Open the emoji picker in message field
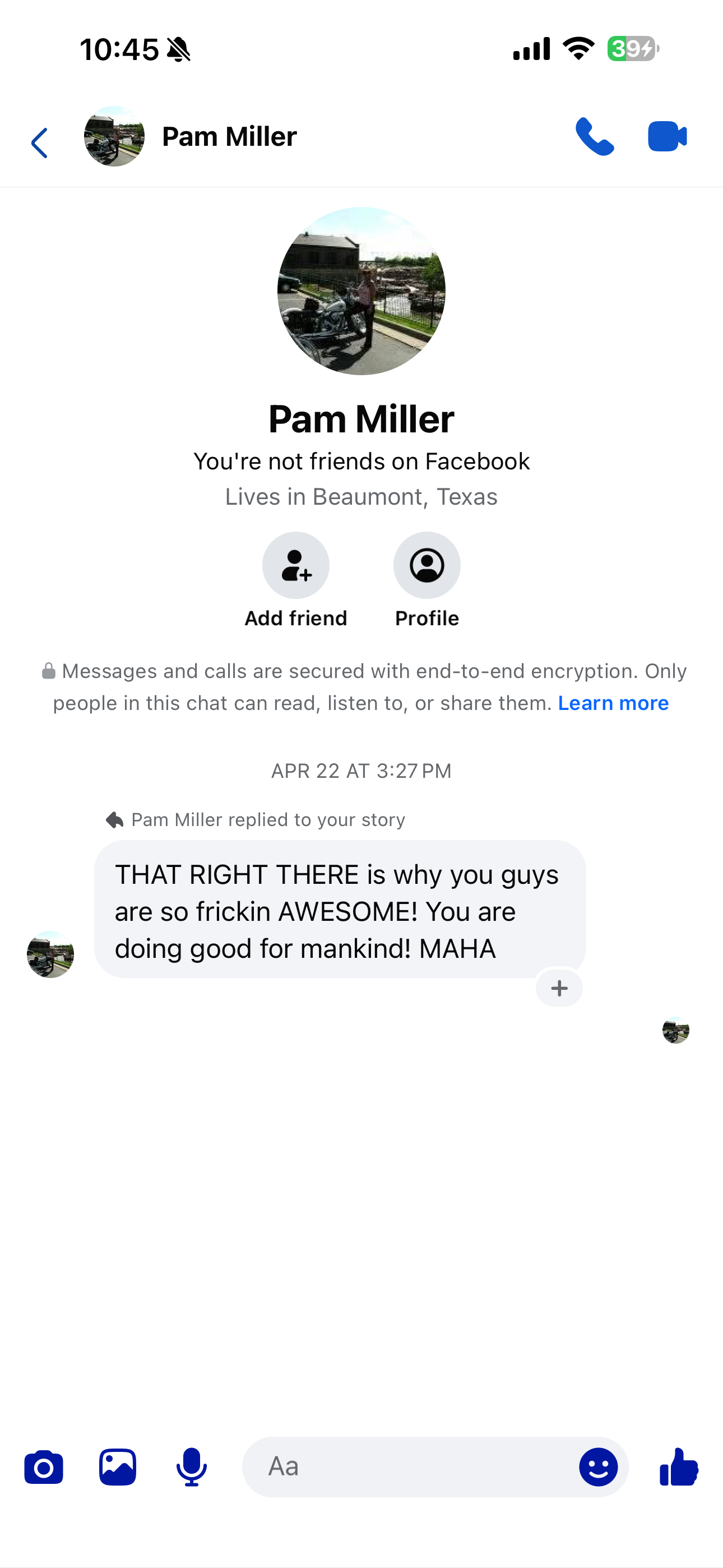 (x=598, y=1467)
